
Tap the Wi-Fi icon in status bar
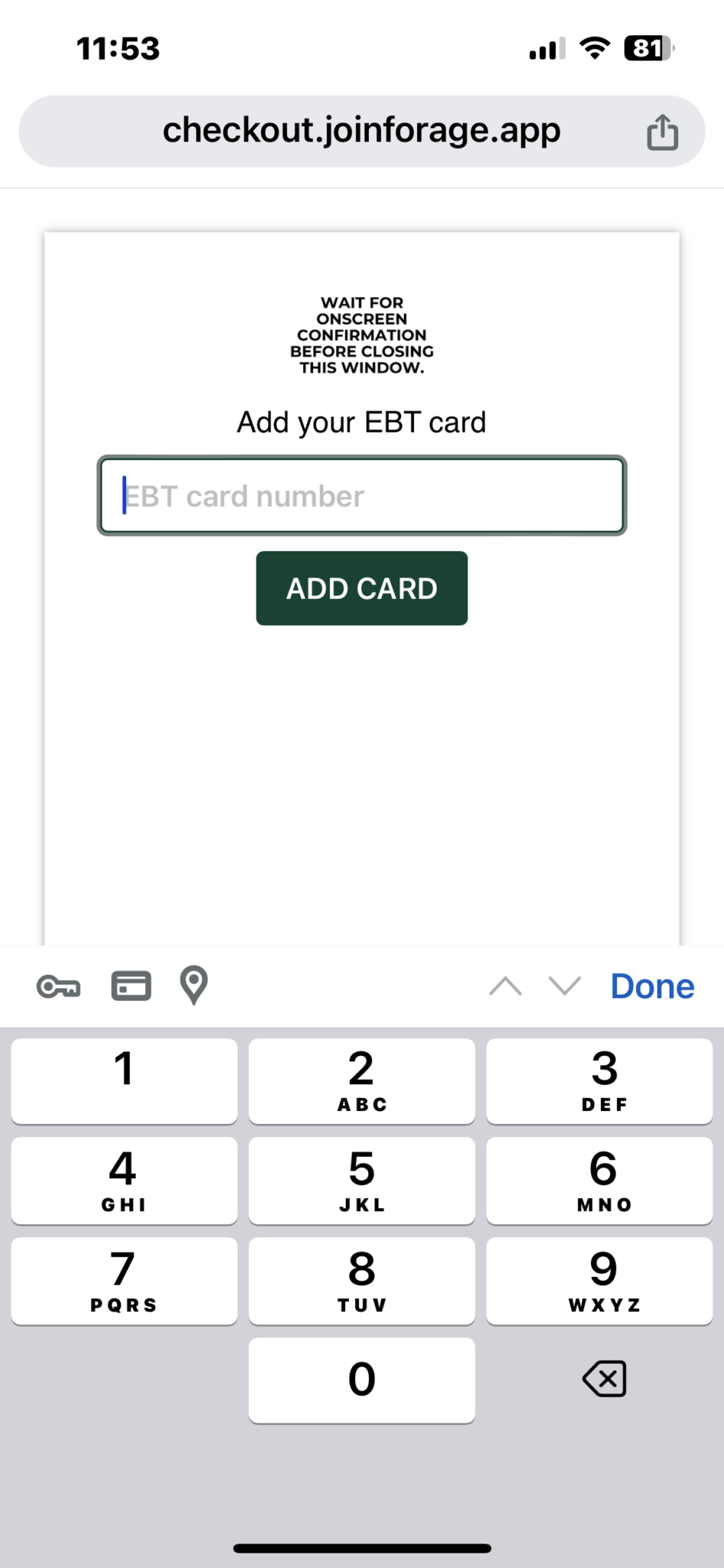pos(596,47)
